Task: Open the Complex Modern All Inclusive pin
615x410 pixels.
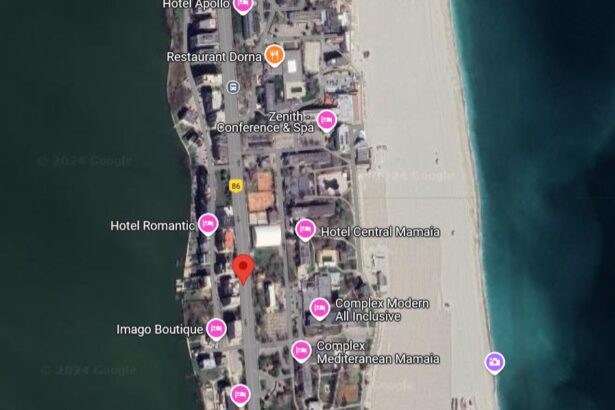Action: [x=320, y=307]
